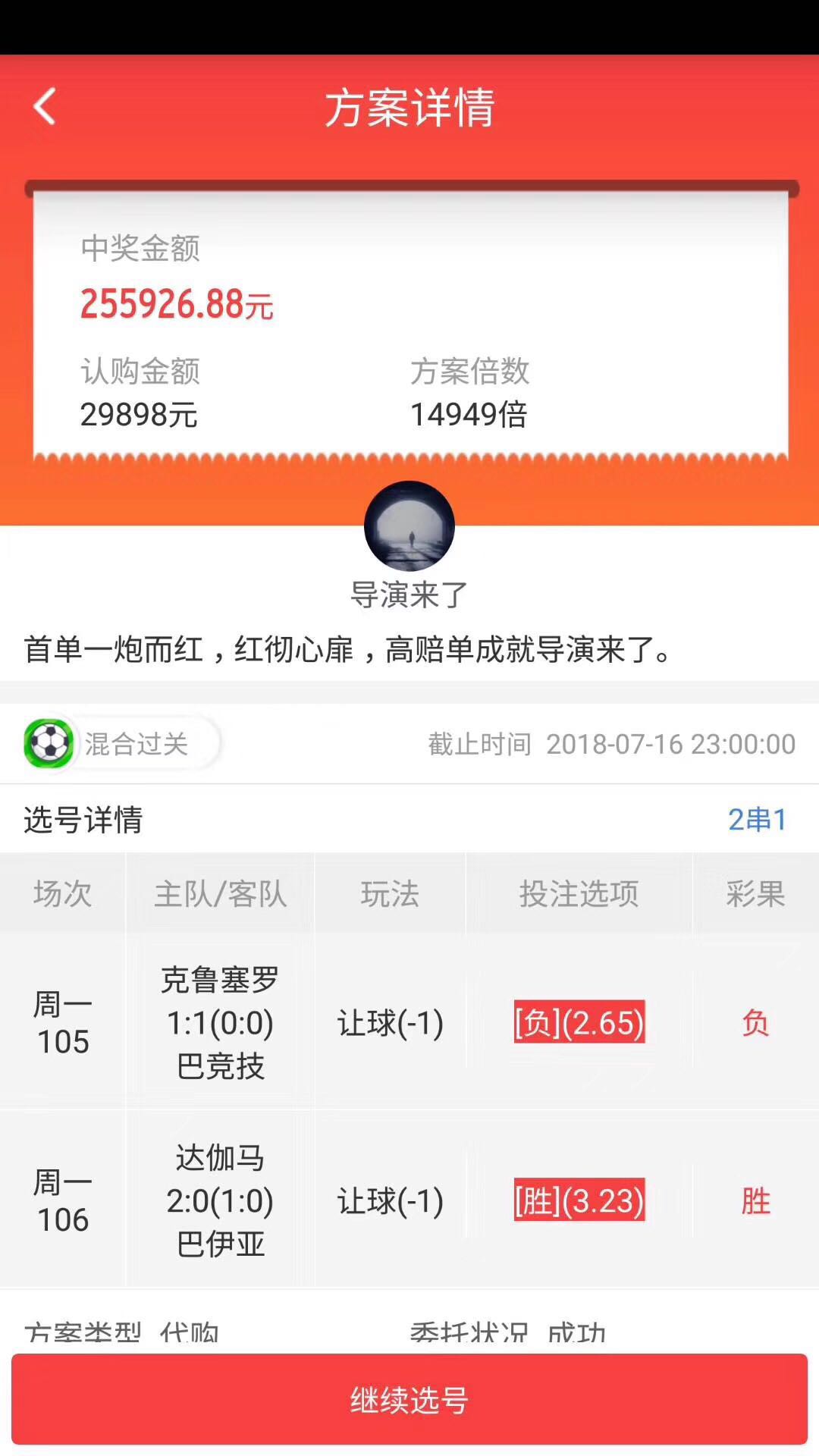Tap the red 负 result for match 105

coord(755,1025)
